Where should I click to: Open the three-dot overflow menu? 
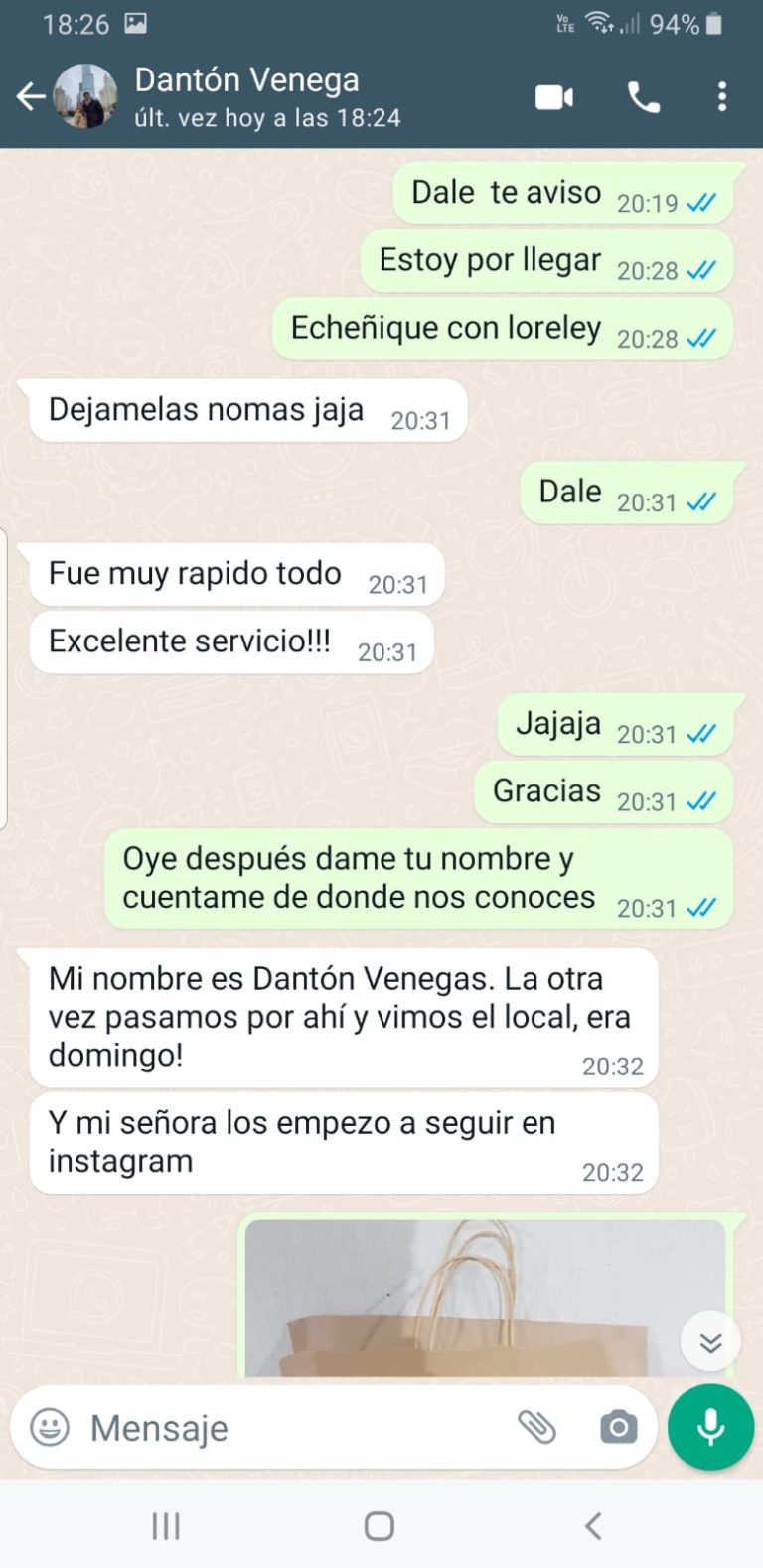[x=721, y=96]
